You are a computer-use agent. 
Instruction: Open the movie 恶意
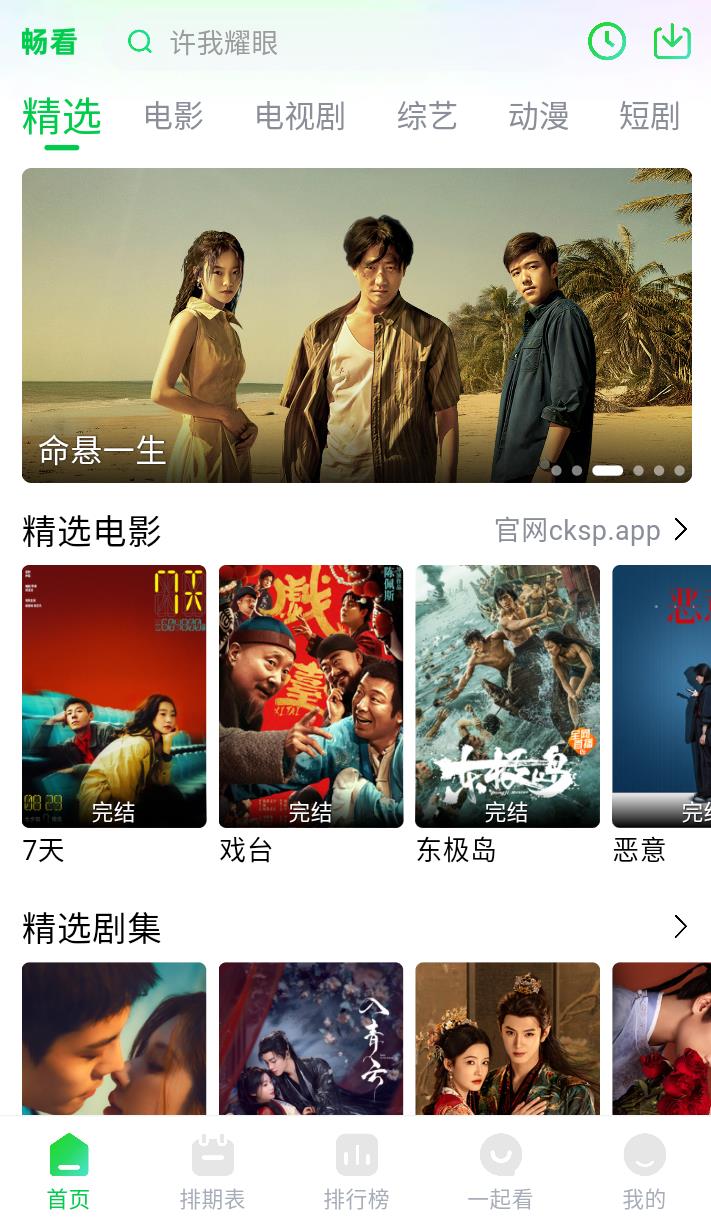pyautogui.click(x=661, y=696)
